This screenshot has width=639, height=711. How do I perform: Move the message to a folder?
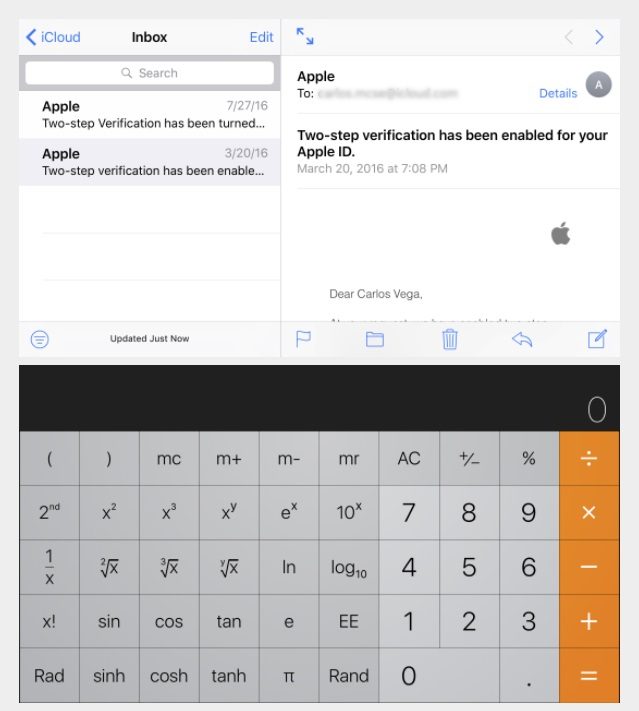tap(375, 339)
